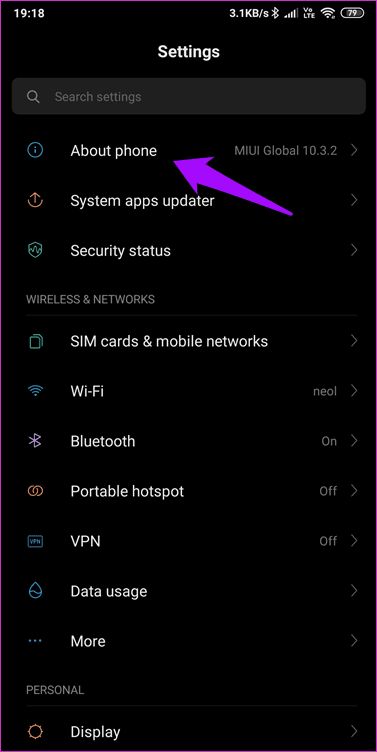Open Wi-Fi settings
The height and width of the screenshot is (752, 377).
188,391
